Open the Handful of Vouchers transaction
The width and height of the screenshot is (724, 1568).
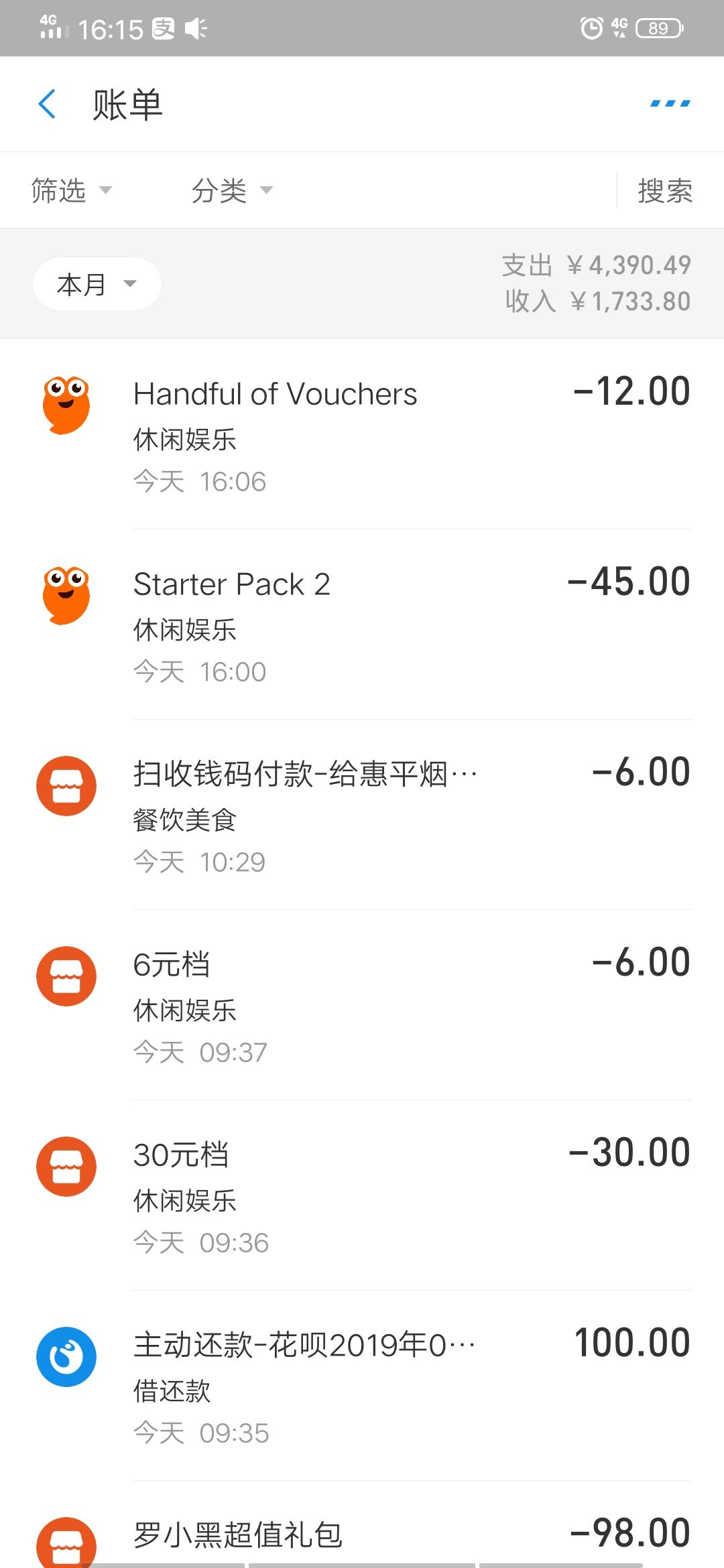point(362,434)
